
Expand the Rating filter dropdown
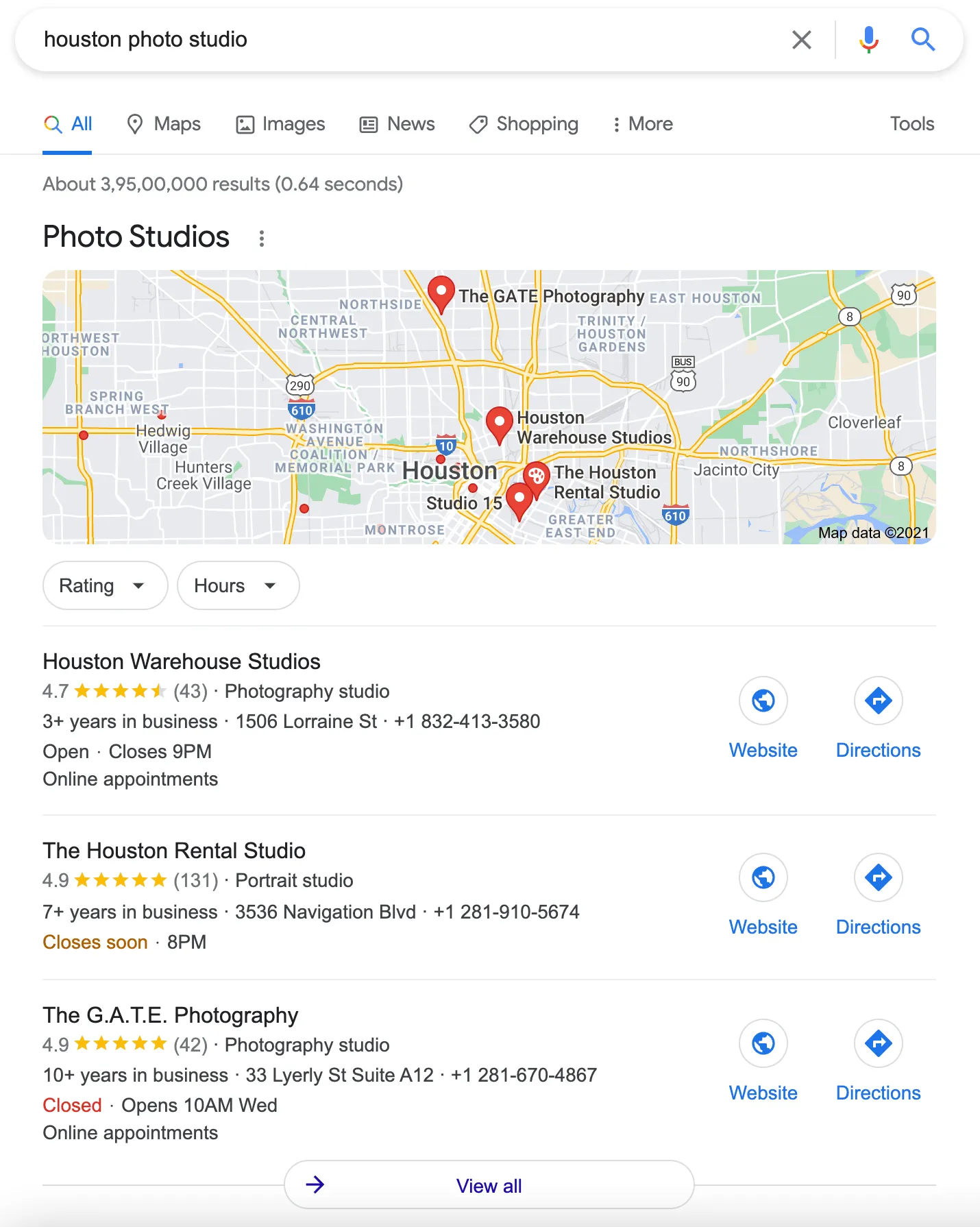[x=105, y=585]
